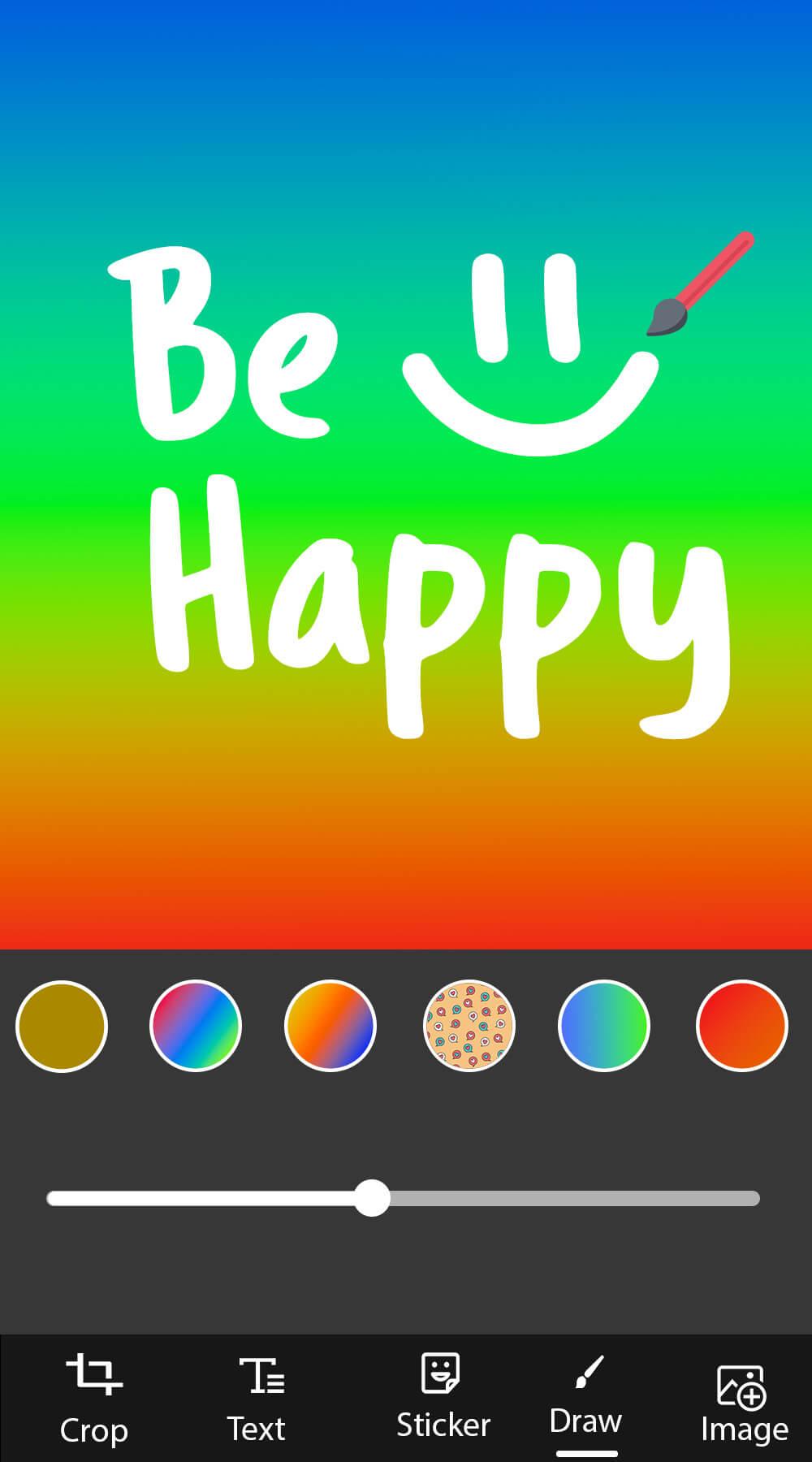Open the Crop tool
Viewport: 812px width, 1462px height.
coord(94,1399)
